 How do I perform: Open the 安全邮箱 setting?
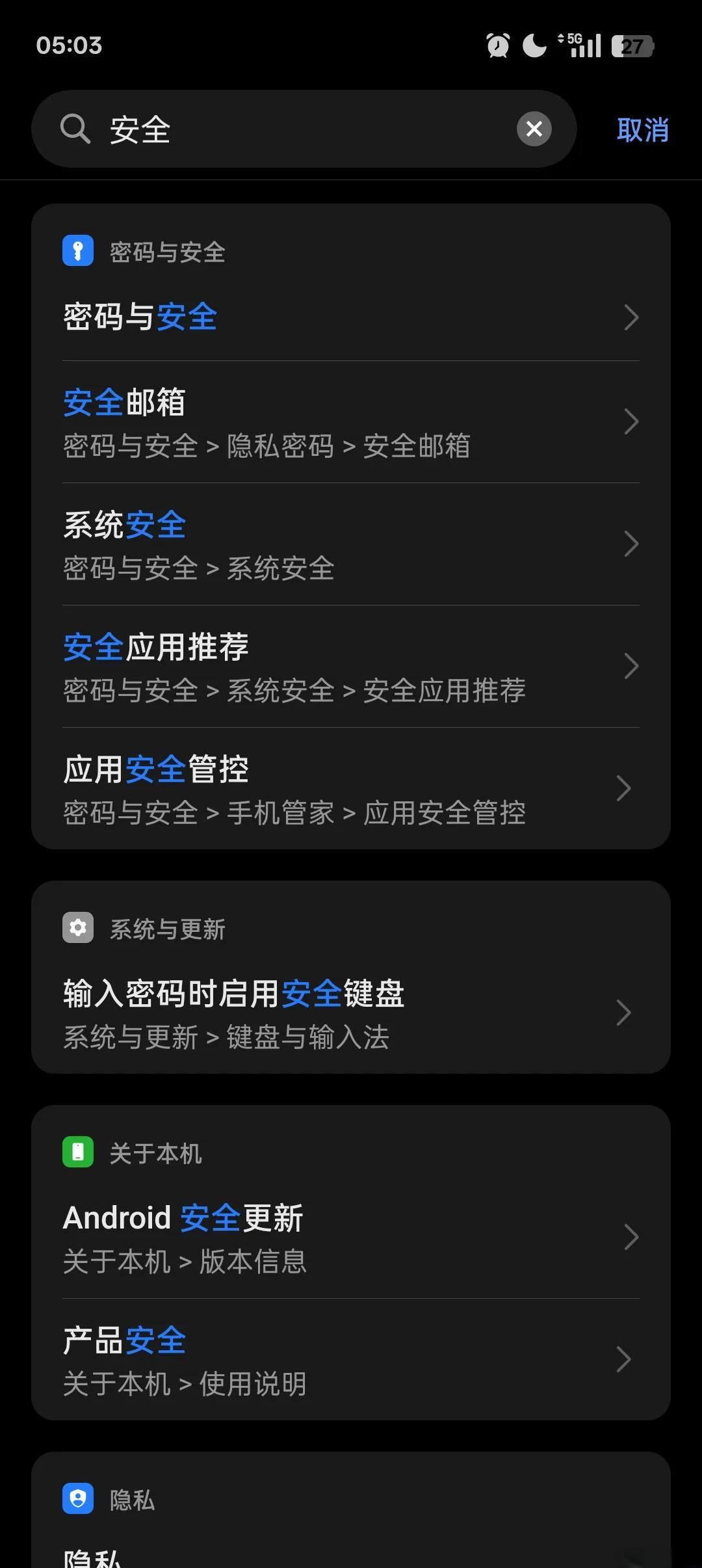pos(351,422)
